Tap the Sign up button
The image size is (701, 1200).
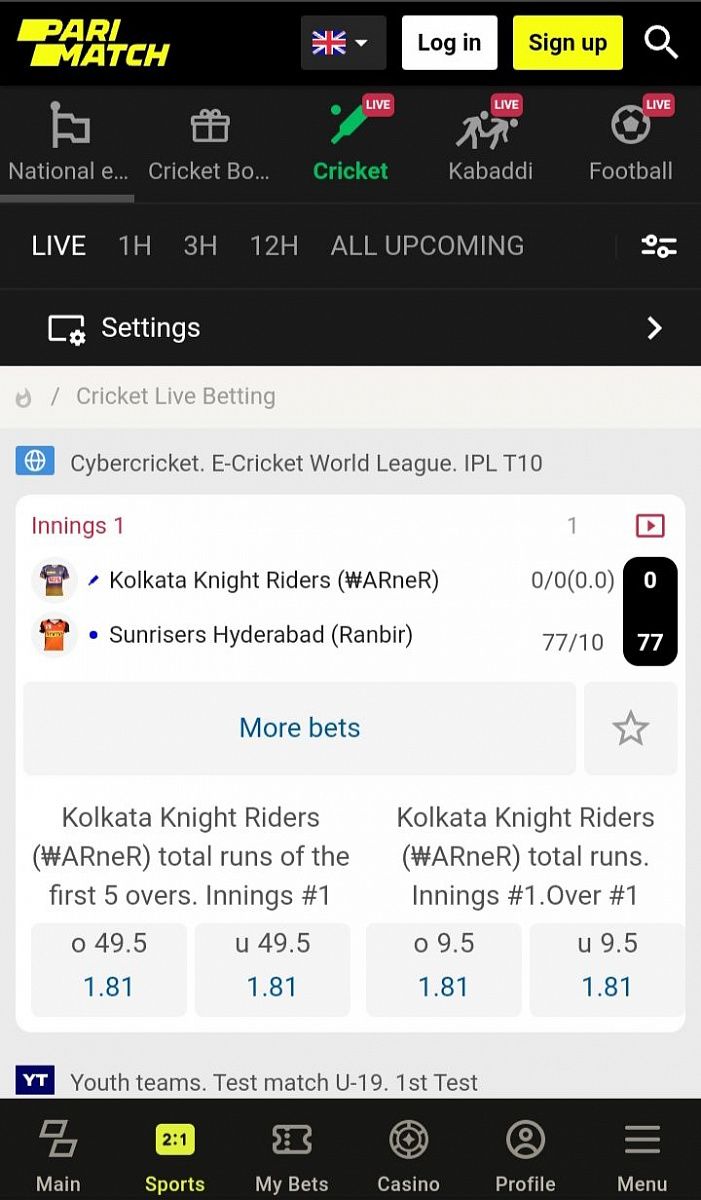pyautogui.click(x=567, y=43)
